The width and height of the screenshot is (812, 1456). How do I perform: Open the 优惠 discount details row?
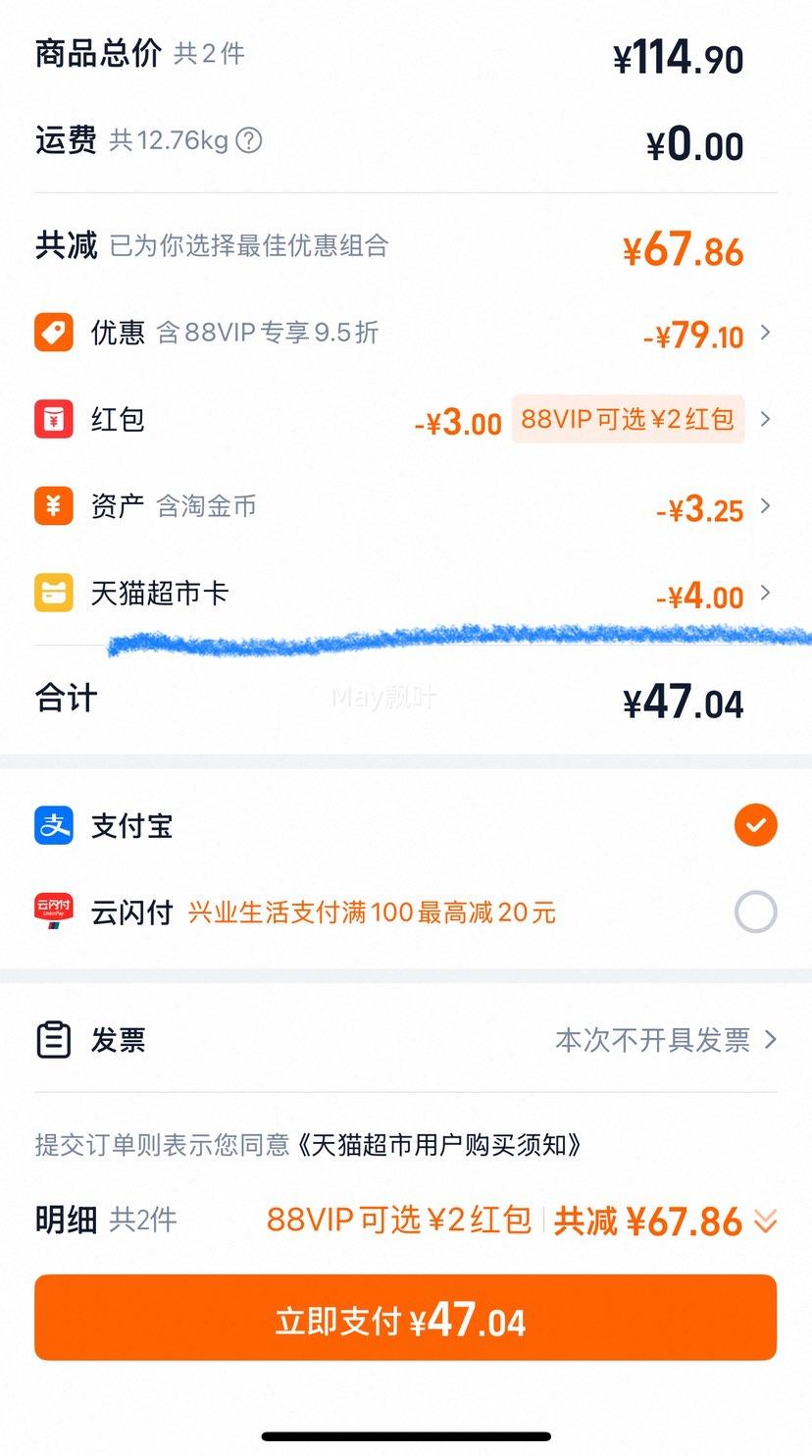coord(405,334)
